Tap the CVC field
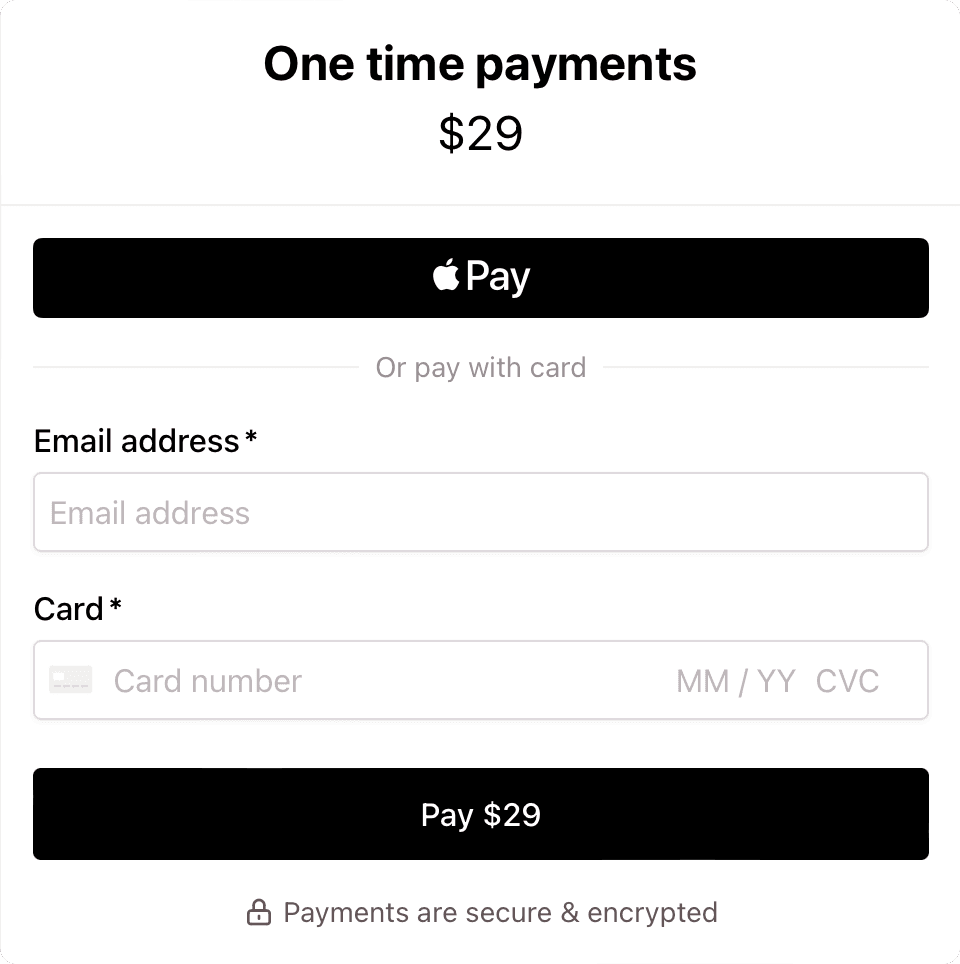 click(x=847, y=681)
